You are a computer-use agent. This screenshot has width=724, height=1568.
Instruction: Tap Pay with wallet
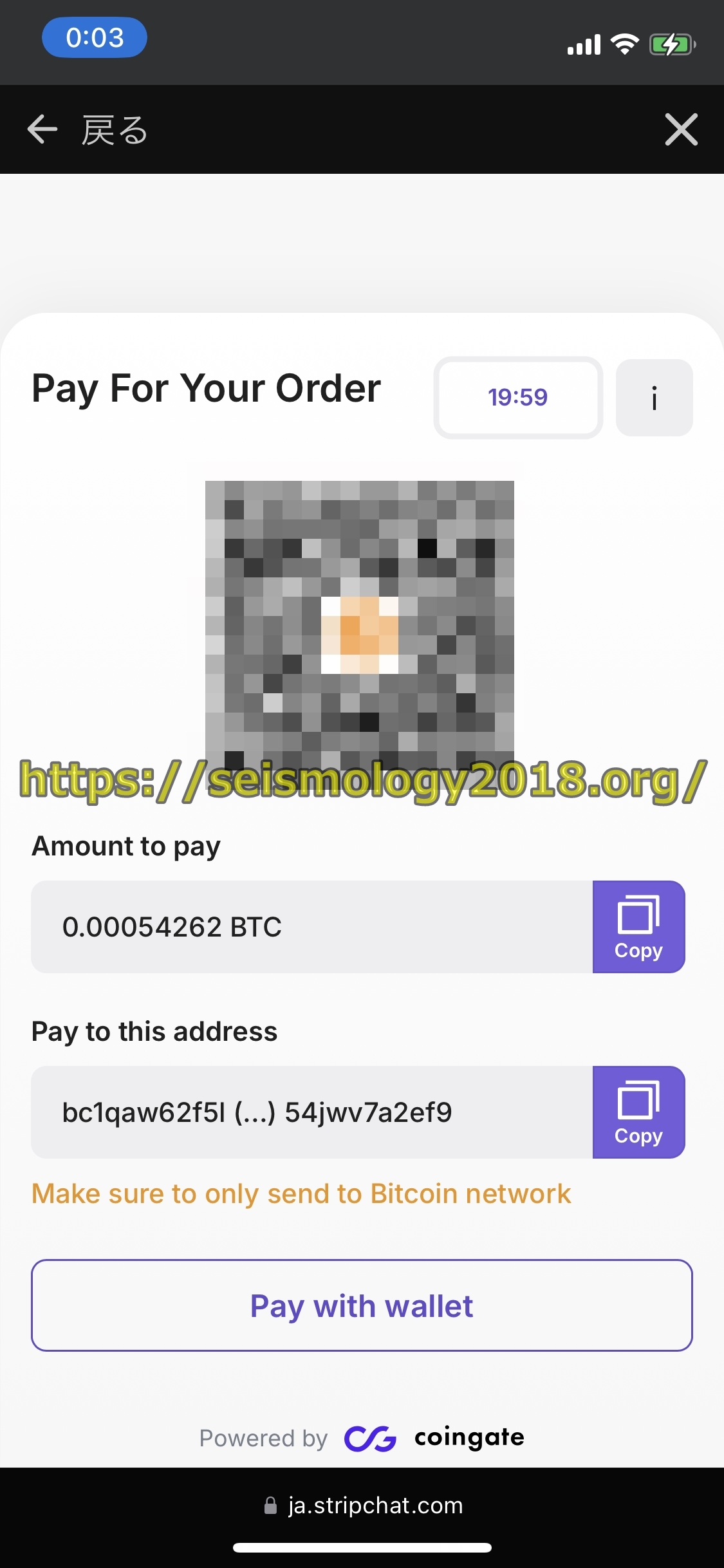(362, 1305)
